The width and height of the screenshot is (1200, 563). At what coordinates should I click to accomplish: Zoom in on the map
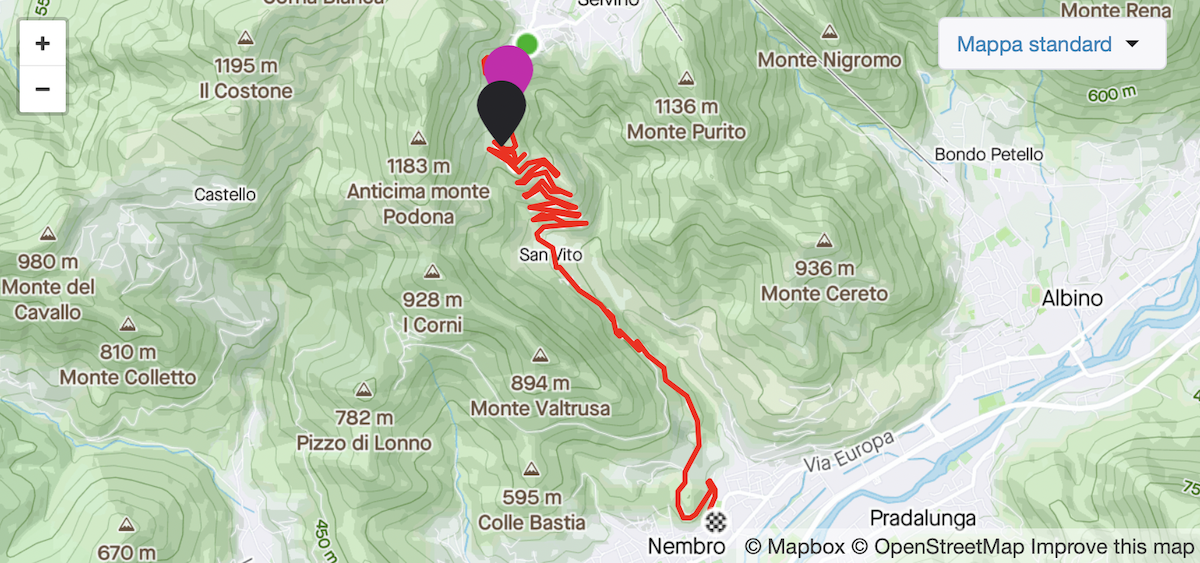tap(42, 44)
